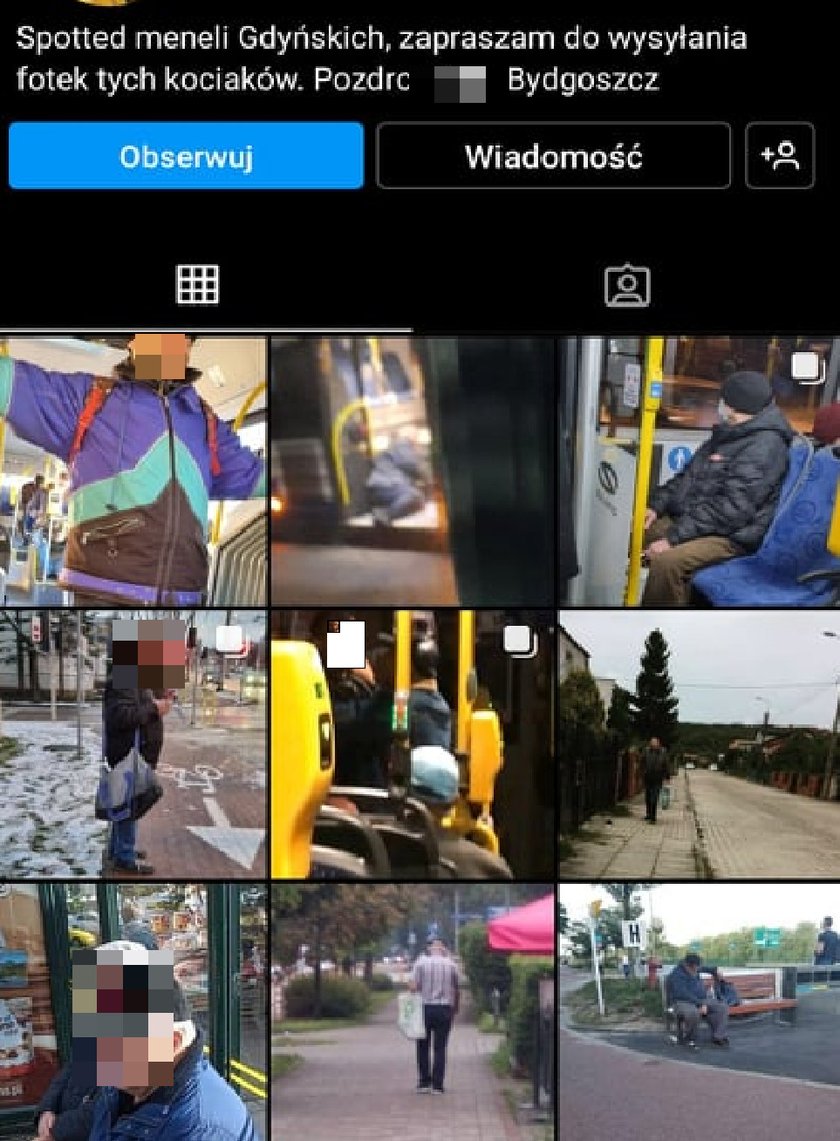Open blurry post of person lying in bus
The image size is (840, 1141).
coord(412,471)
